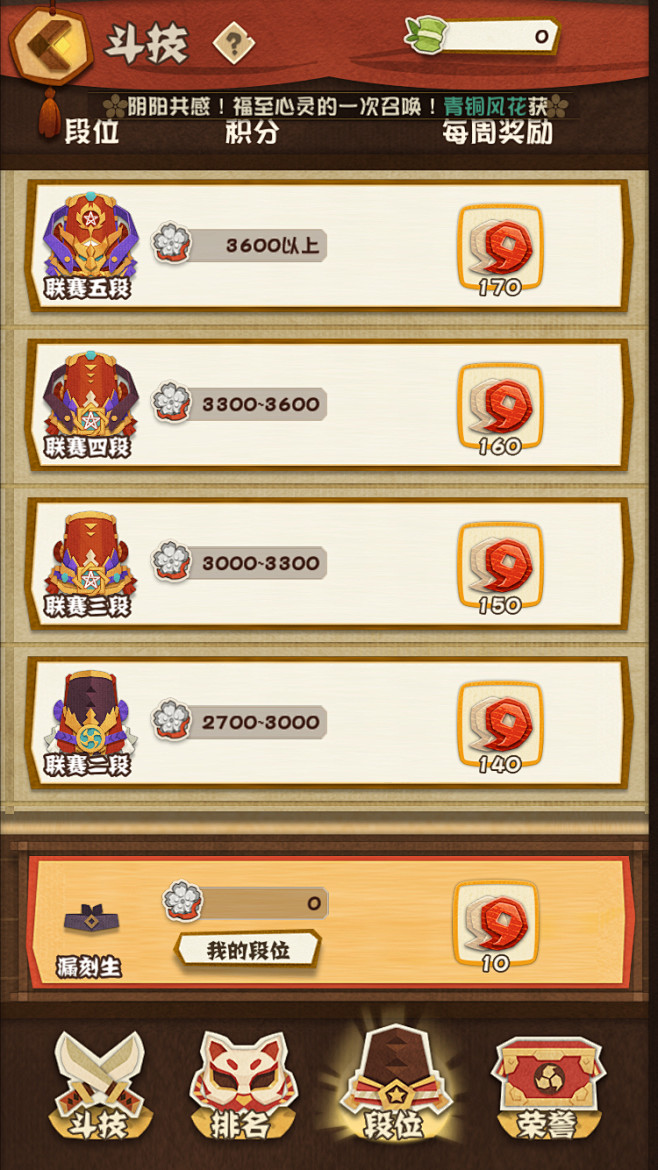View the 150 reward for 联赛三段
Image resolution: width=658 pixels, height=1170 pixels.
501,568
